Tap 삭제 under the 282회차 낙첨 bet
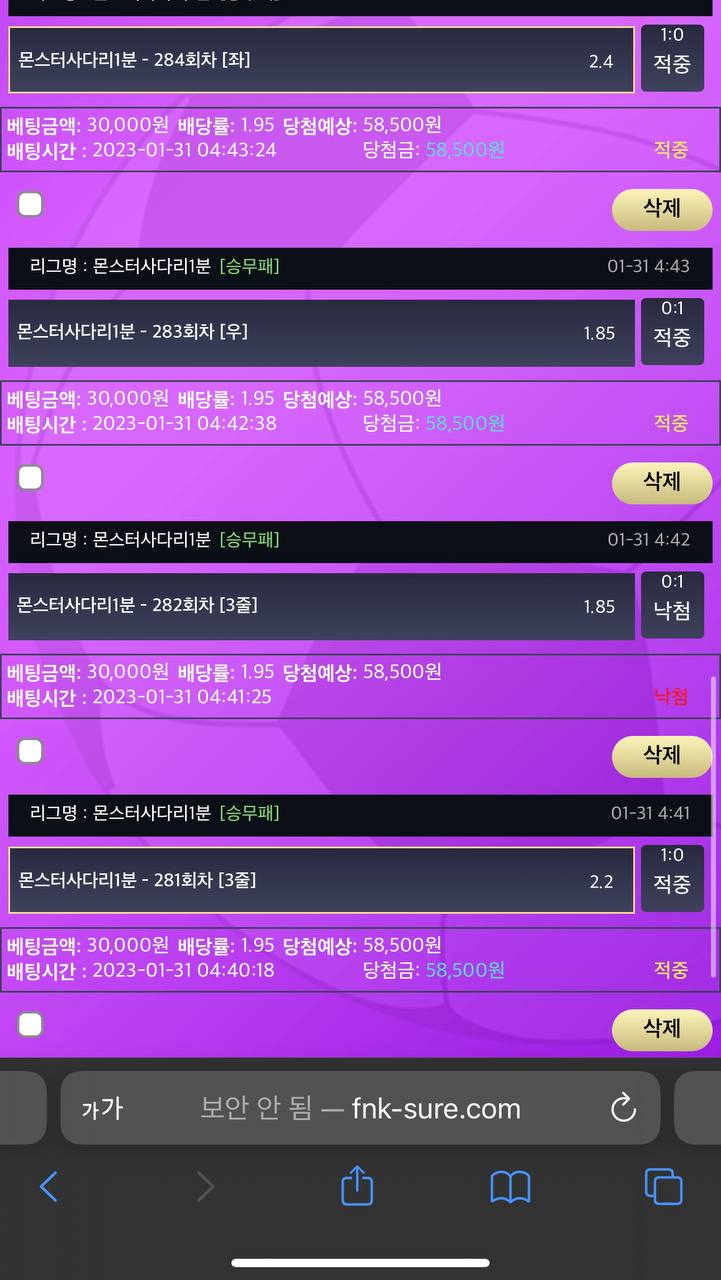 pyautogui.click(x=661, y=755)
